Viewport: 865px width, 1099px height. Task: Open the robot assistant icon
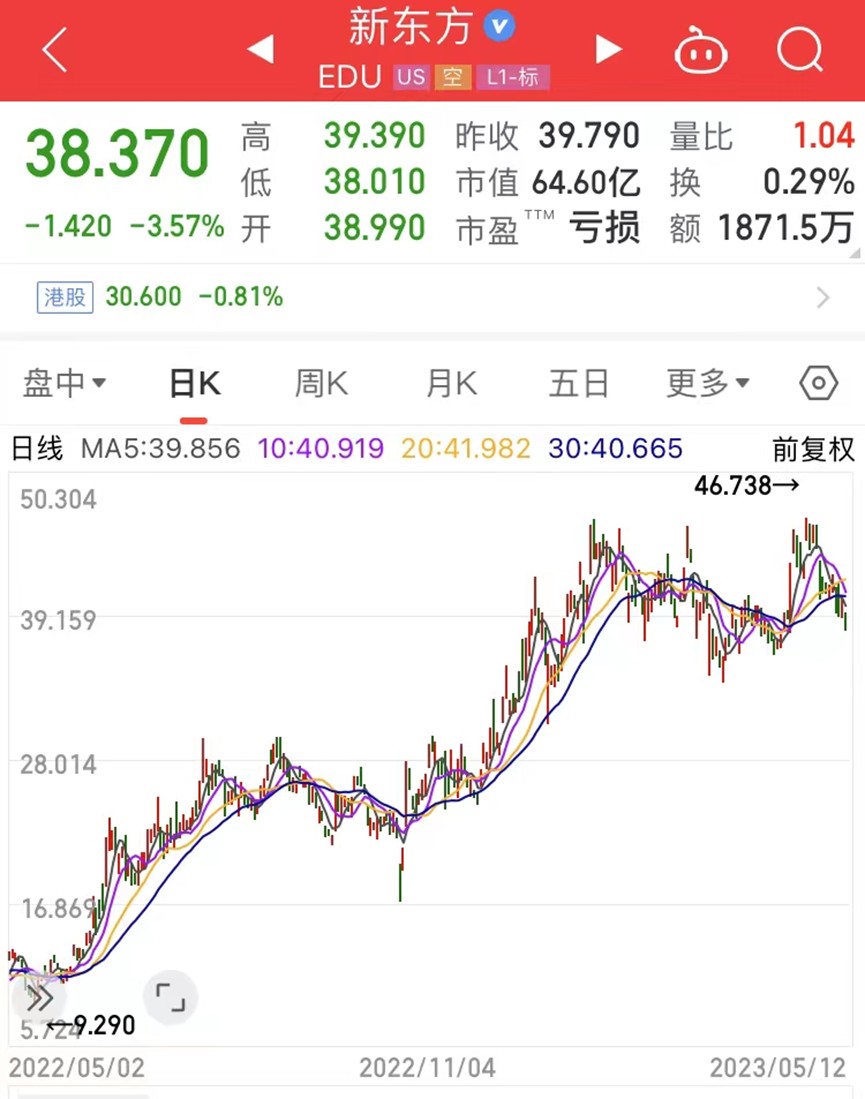[701, 50]
